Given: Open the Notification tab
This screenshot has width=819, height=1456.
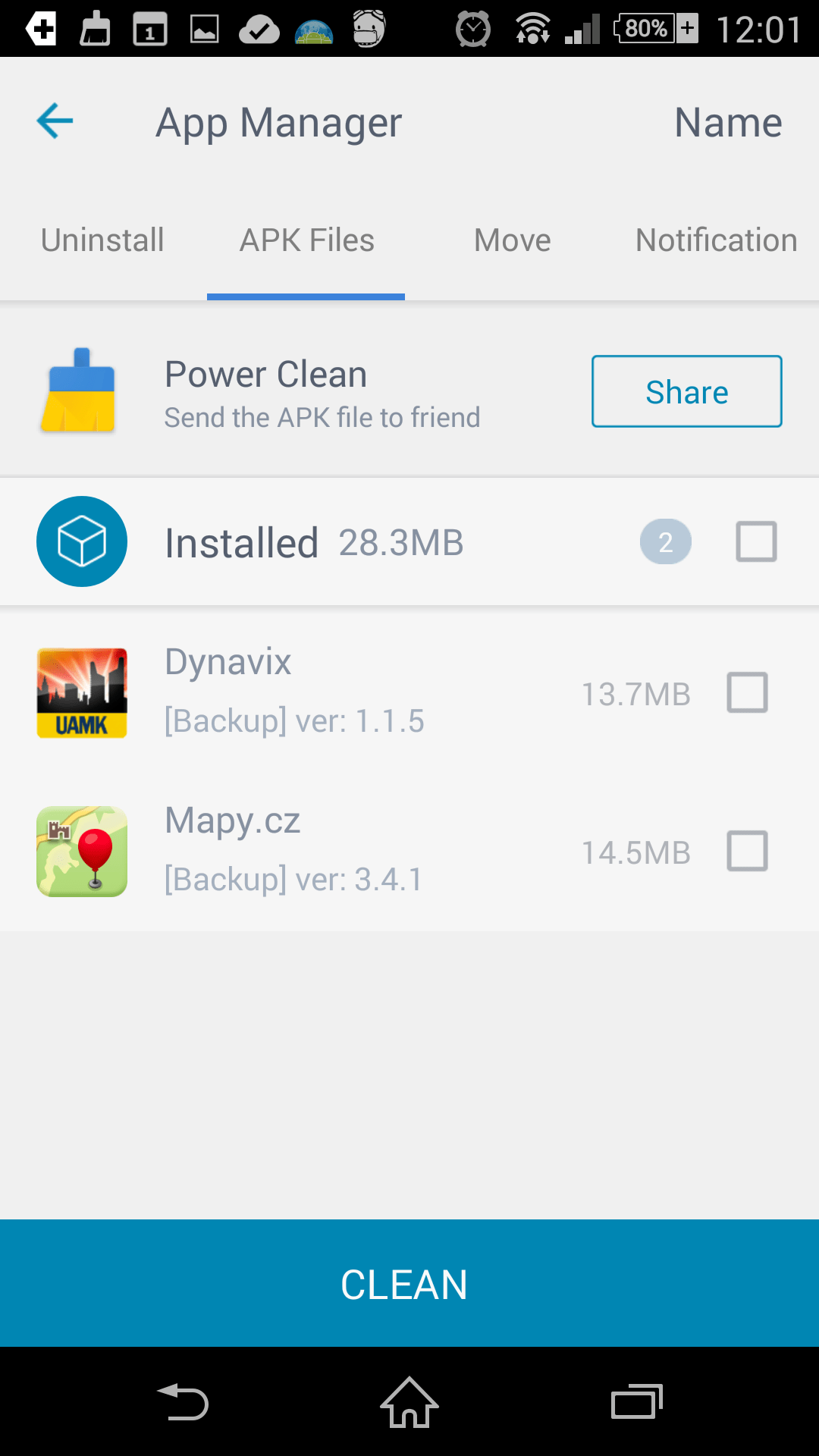Looking at the screenshot, I should pyautogui.click(x=717, y=240).
